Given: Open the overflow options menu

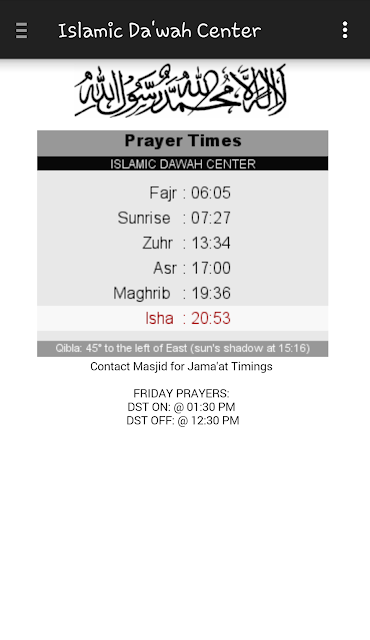Looking at the screenshot, I should tap(345, 30).
